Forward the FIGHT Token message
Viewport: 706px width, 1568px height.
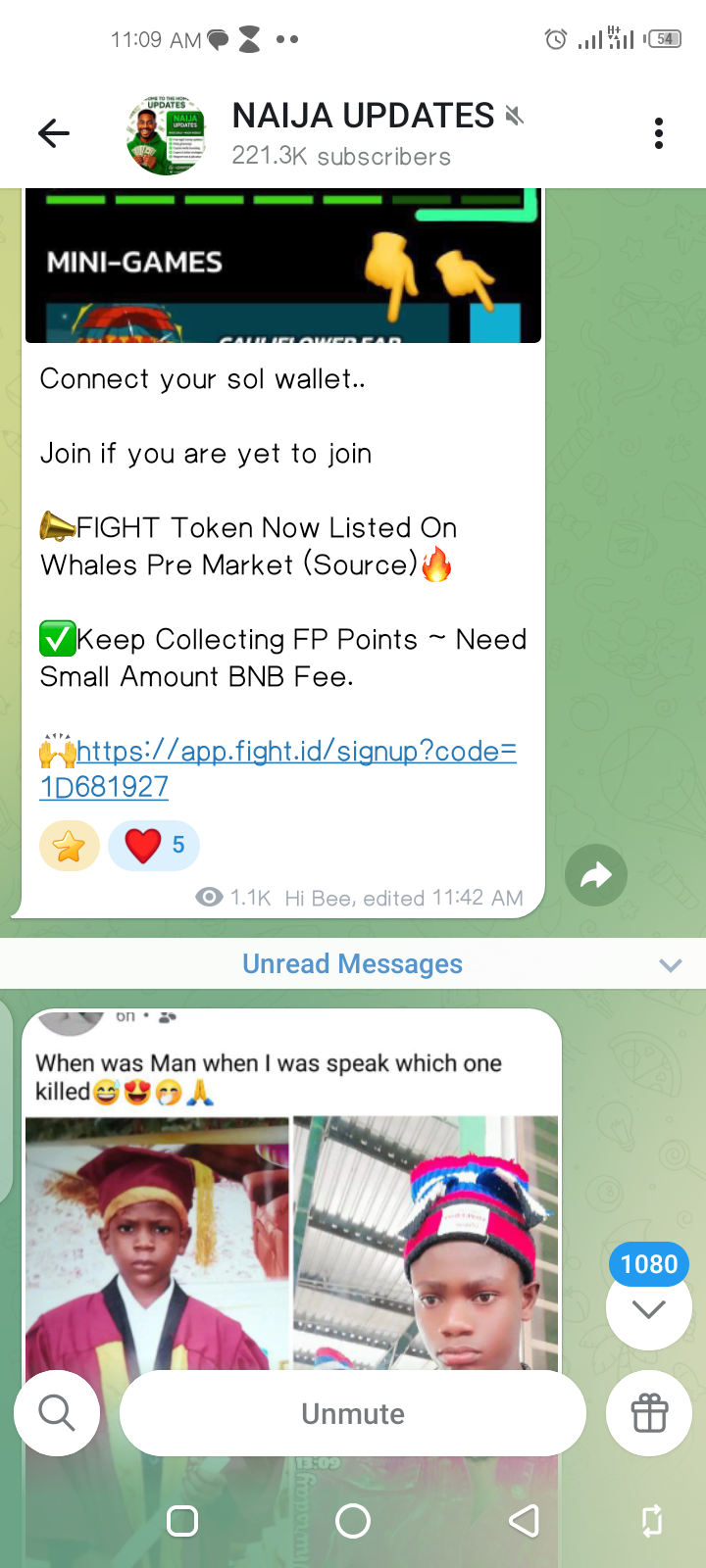click(x=596, y=875)
